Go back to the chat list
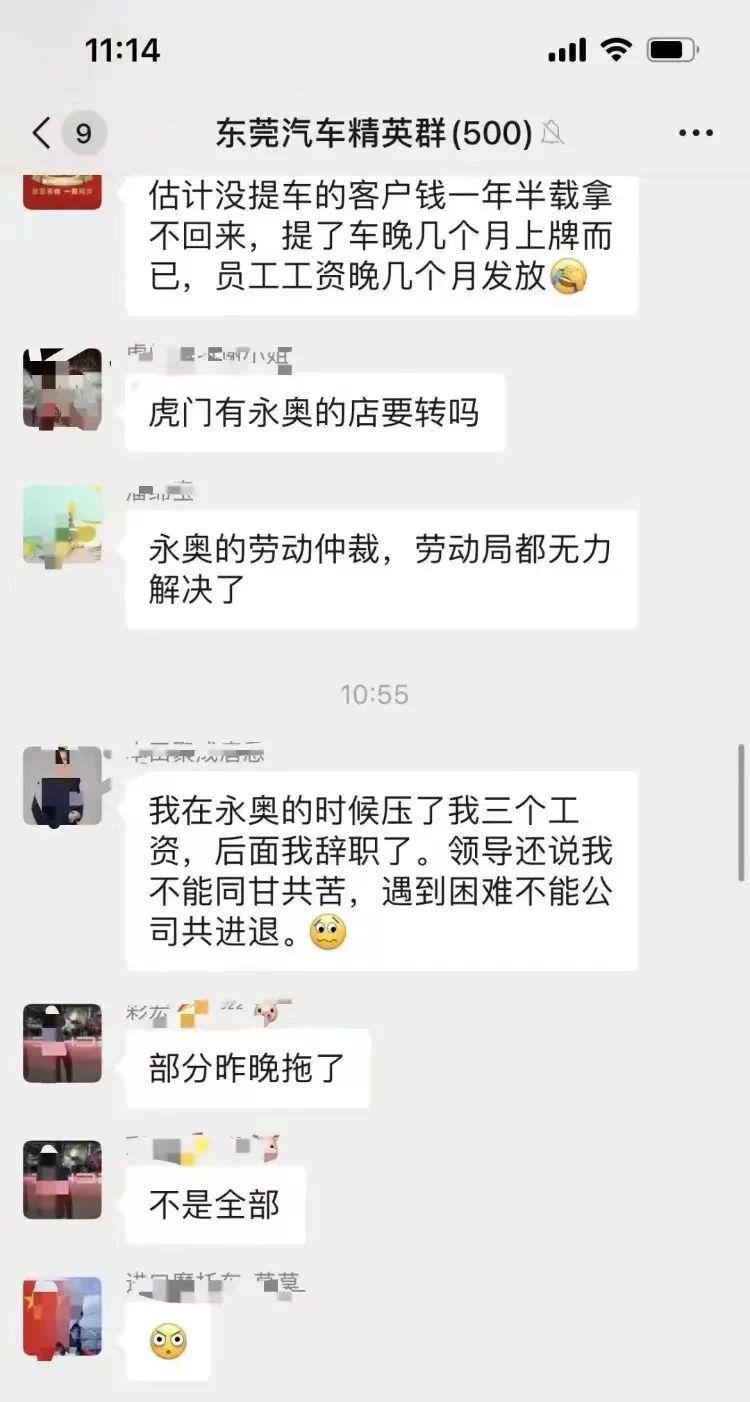Viewport: 750px width, 1402px height. pos(42,133)
